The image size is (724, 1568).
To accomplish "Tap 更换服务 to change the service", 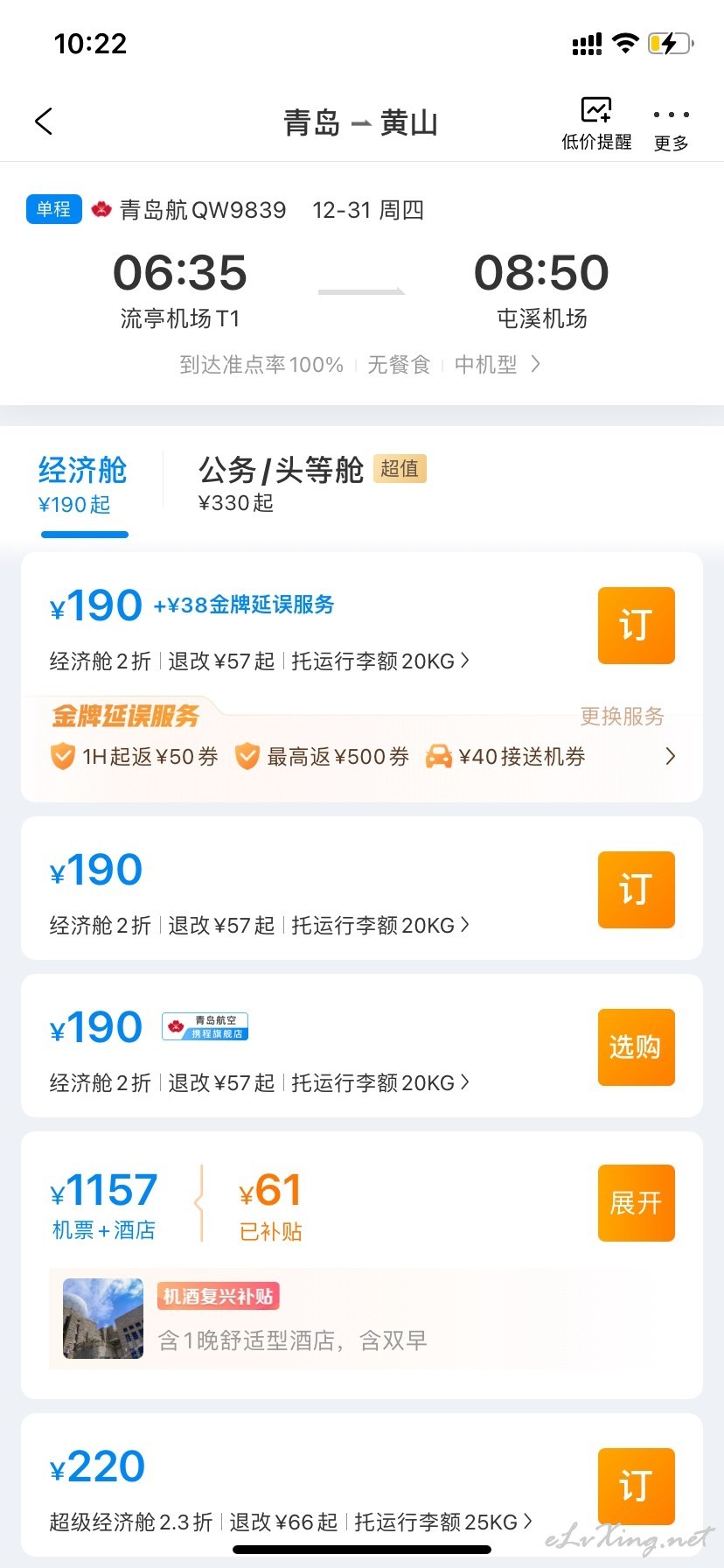I will pos(622,717).
